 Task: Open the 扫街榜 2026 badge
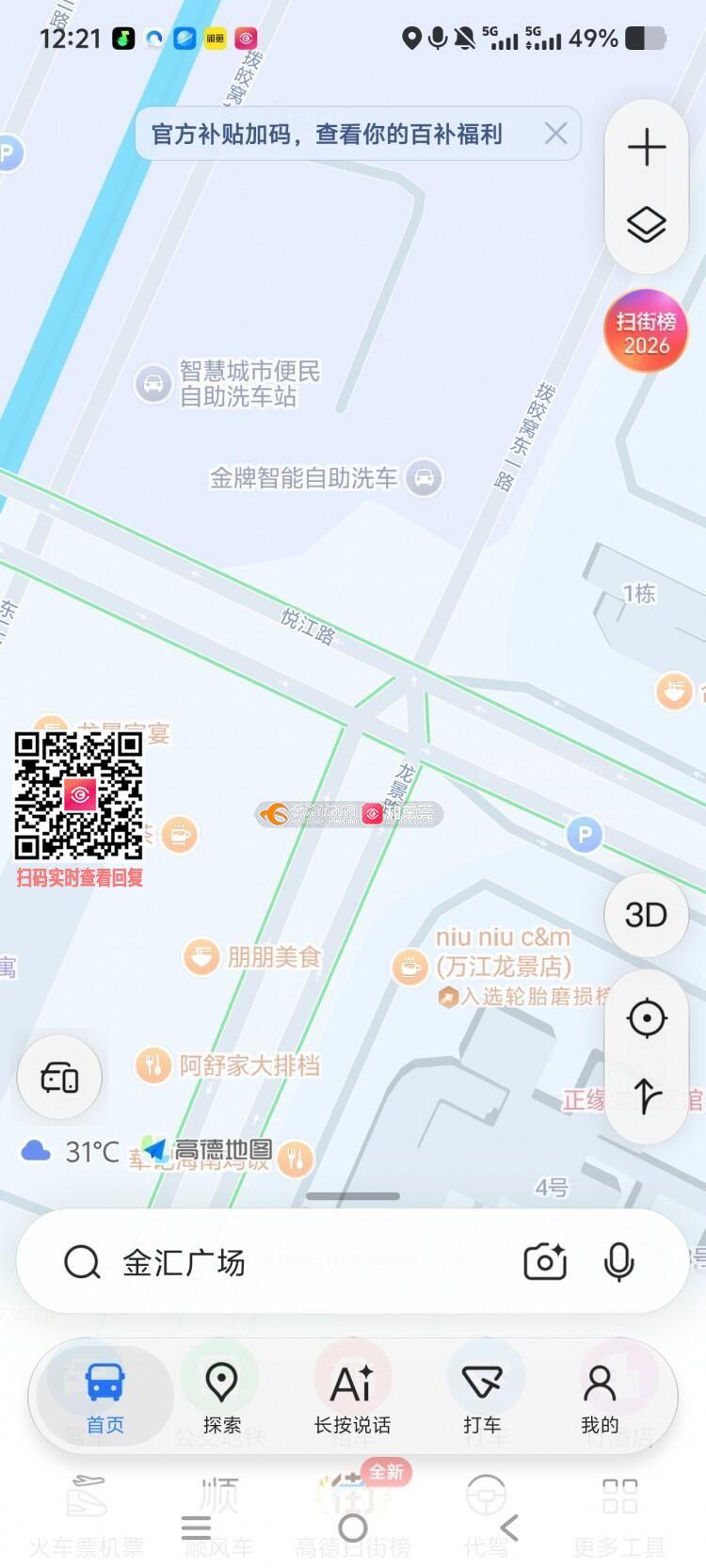[x=646, y=331]
